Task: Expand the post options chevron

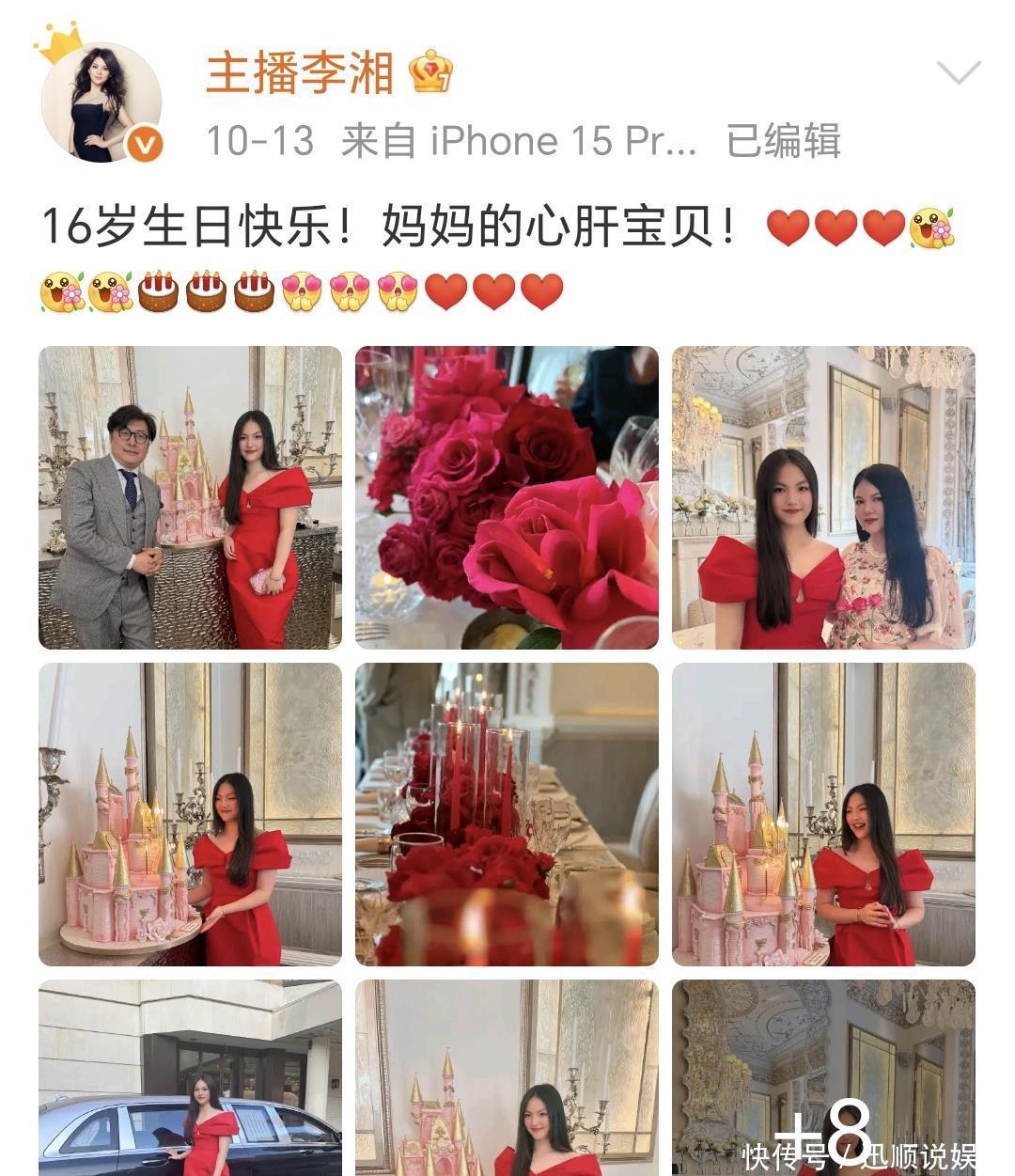Action: [959, 72]
